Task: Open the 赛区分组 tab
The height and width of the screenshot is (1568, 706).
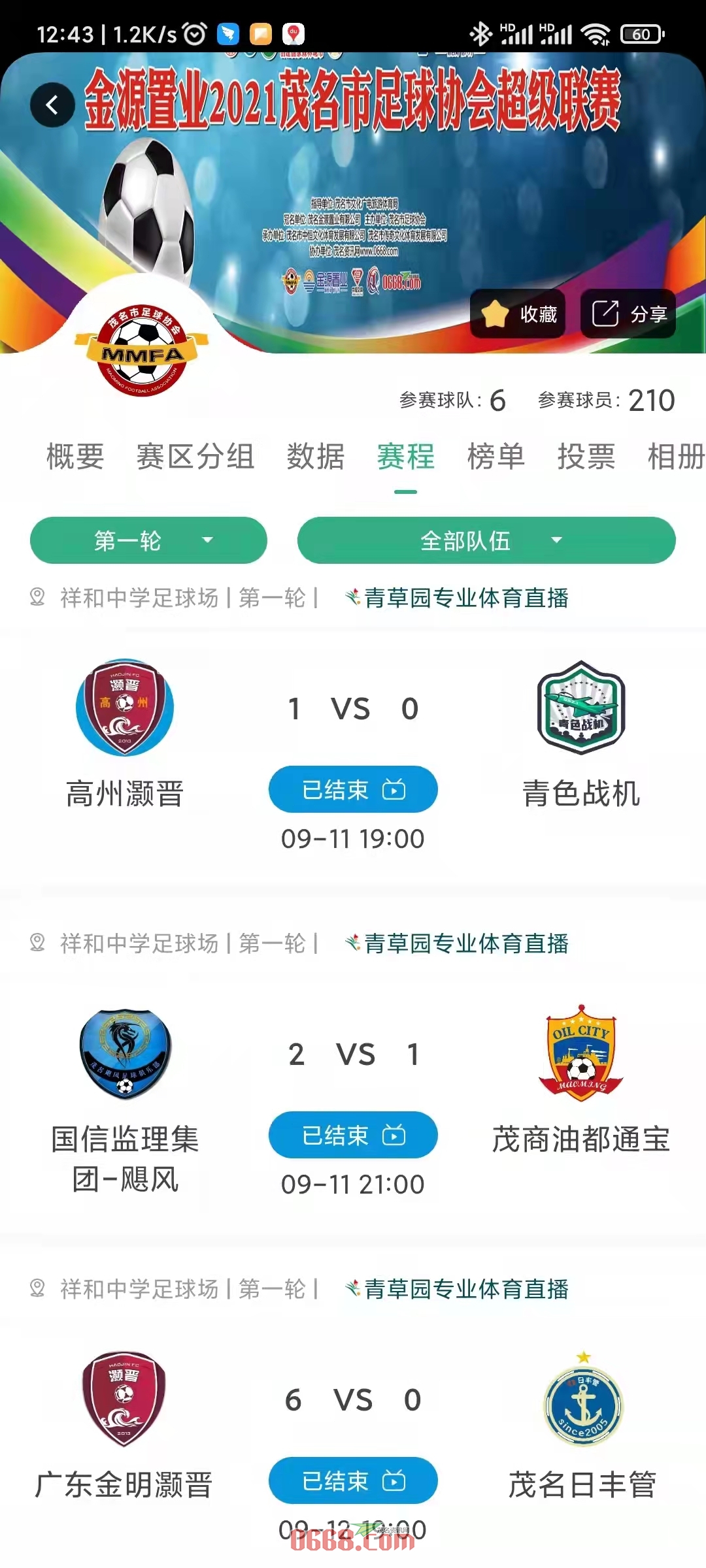Action: point(195,456)
